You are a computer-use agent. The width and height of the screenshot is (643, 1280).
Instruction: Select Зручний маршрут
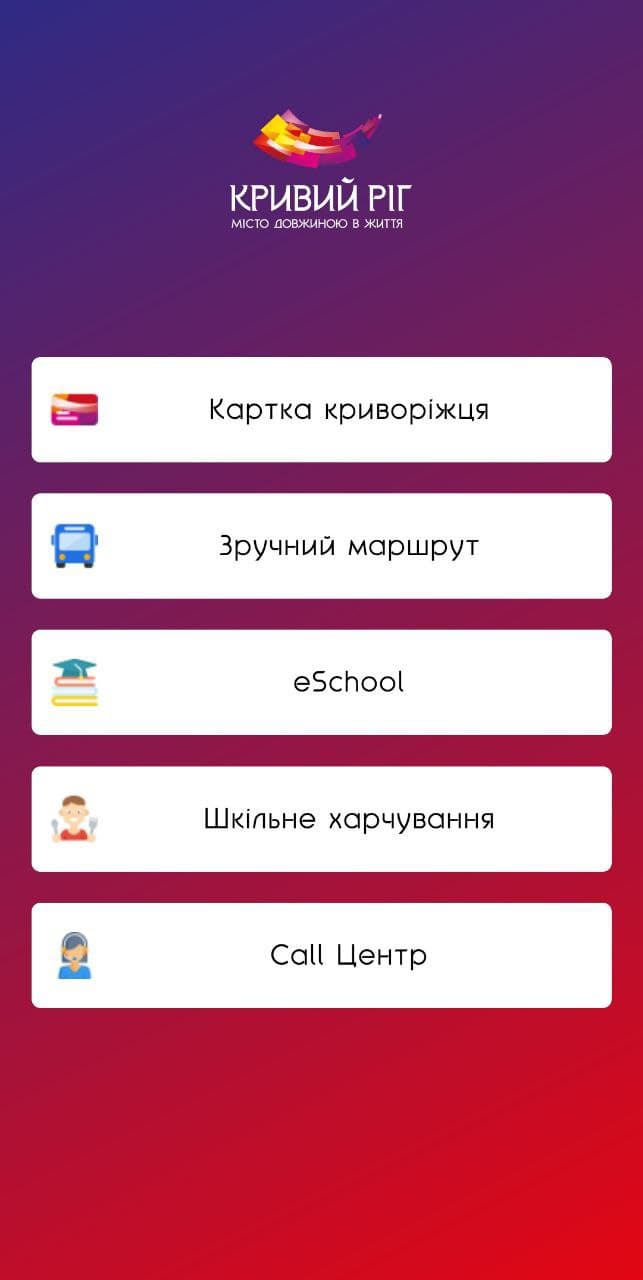point(321,546)
